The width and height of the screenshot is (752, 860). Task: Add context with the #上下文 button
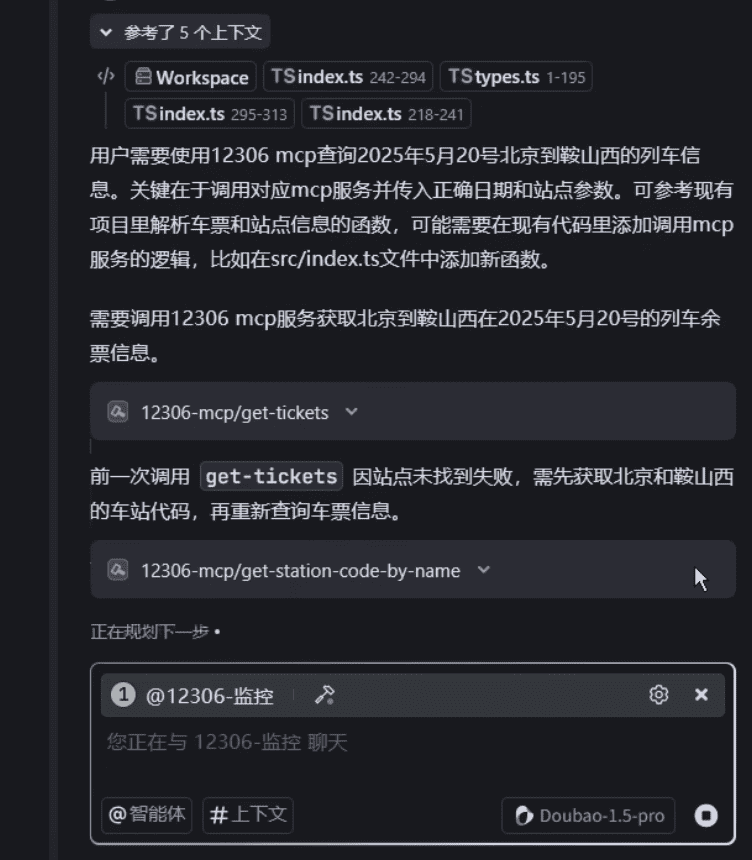[247, 815]
